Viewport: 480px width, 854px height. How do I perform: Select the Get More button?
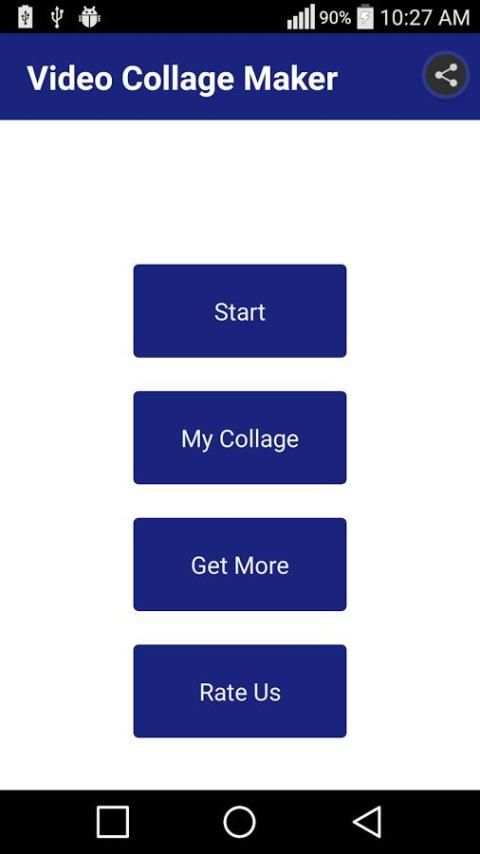(240, 564)
